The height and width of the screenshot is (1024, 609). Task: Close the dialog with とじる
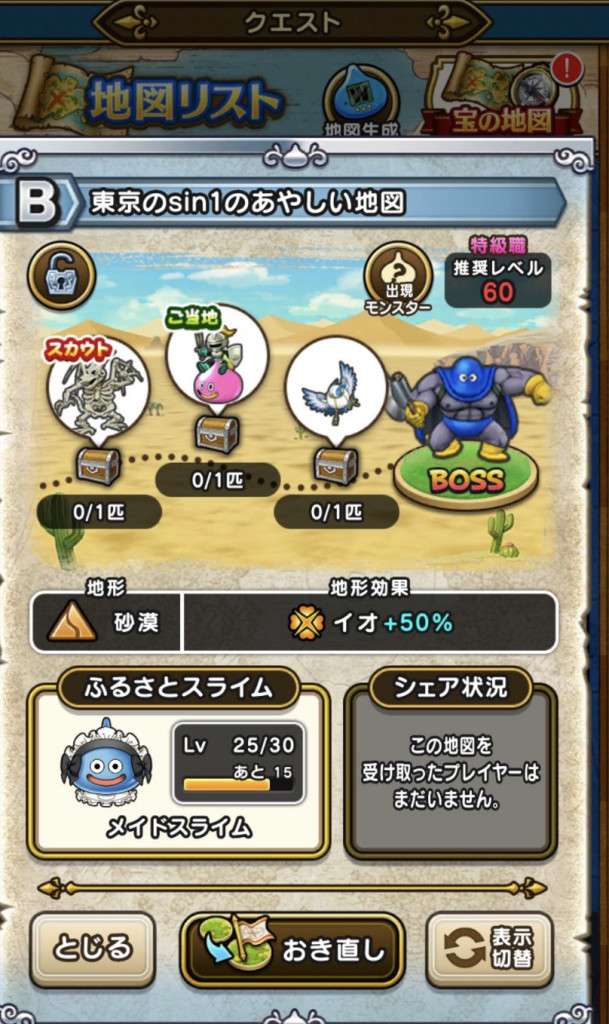tap(92, 948)
